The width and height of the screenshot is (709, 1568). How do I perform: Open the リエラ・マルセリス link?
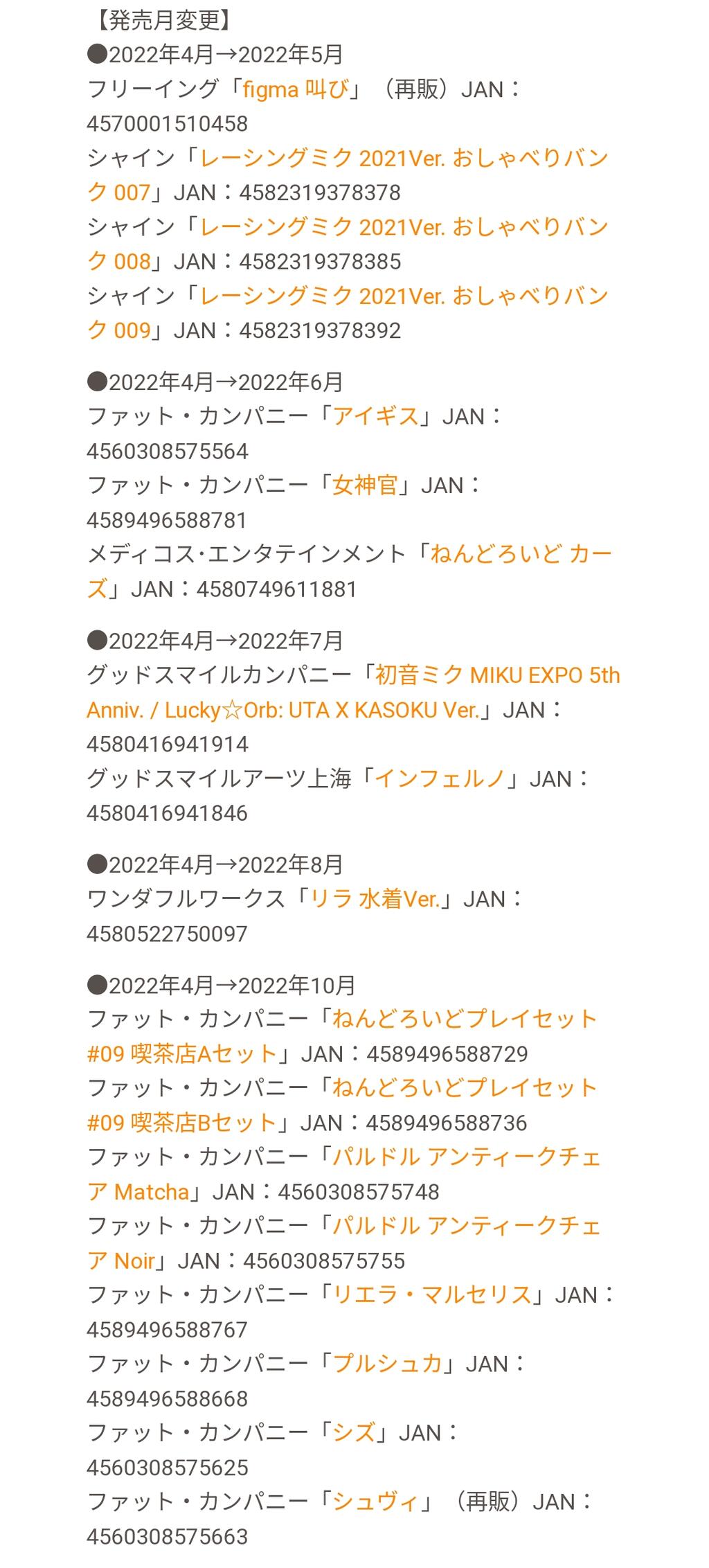click(x=432, y=1295)
